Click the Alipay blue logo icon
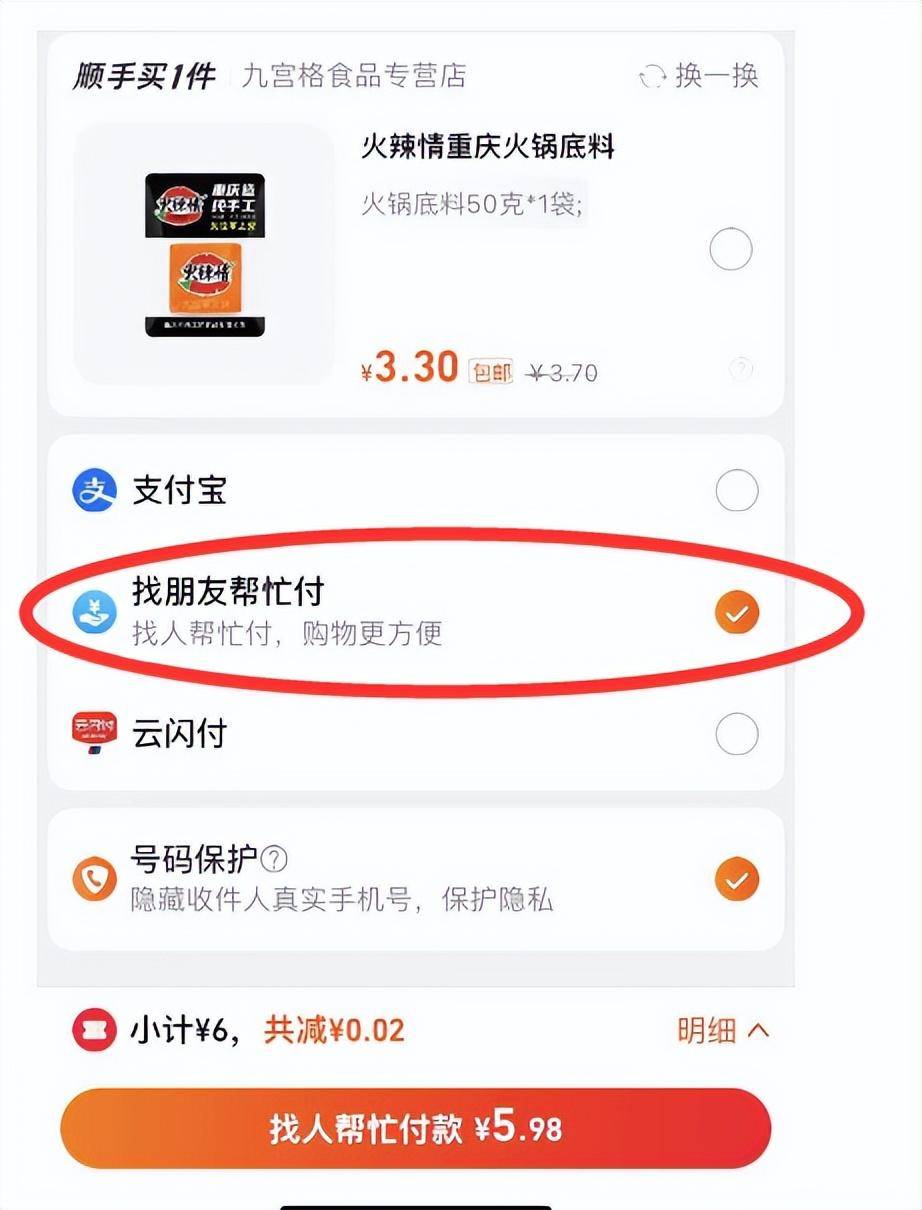The image size is (922, 1210). coord(93,489)
